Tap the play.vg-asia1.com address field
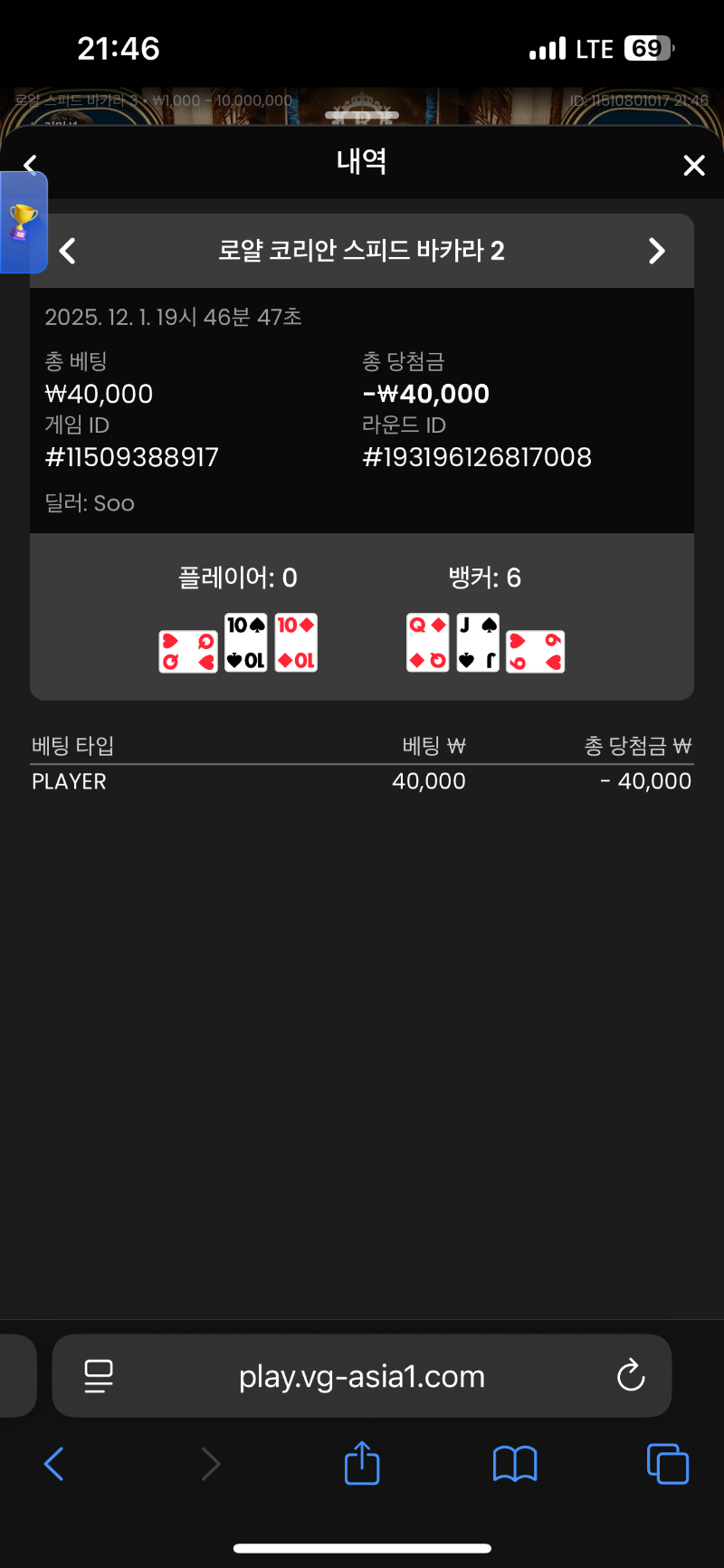Screen dimensions: 724x1568 click(x=362, y=1375)
